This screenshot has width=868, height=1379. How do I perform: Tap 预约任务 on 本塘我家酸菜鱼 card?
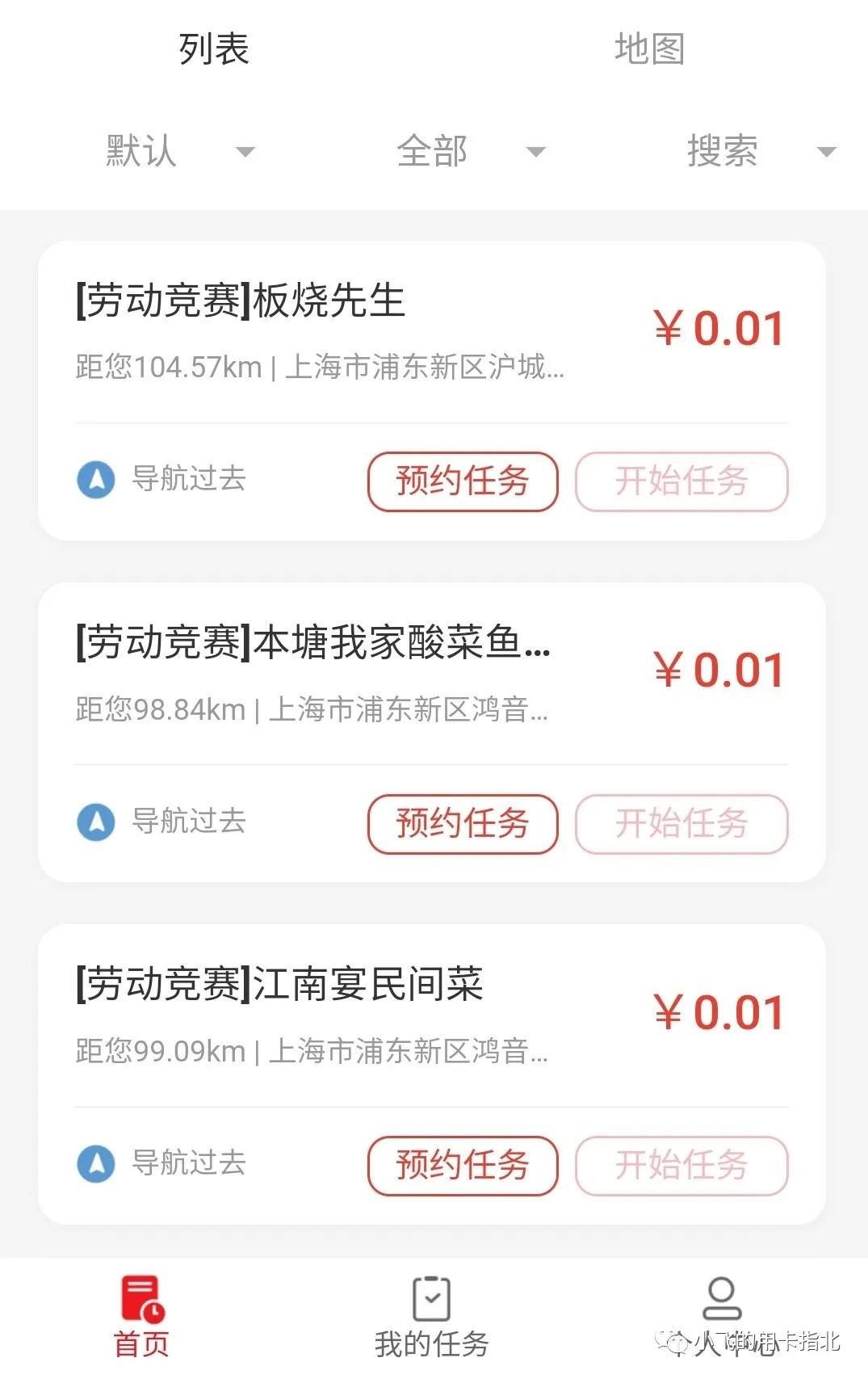coord(462,824)
